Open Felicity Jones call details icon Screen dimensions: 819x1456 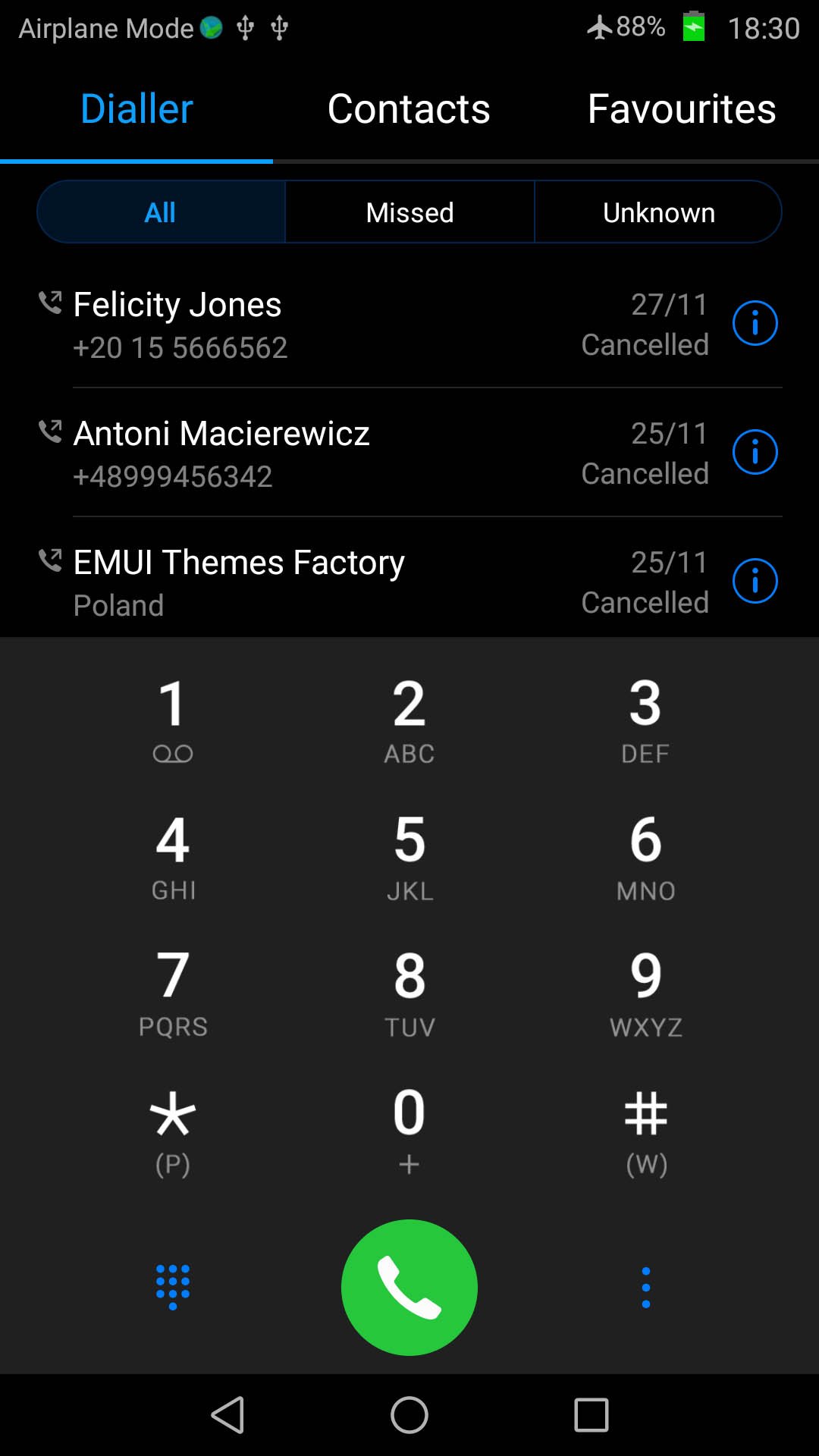coord(755,324)
